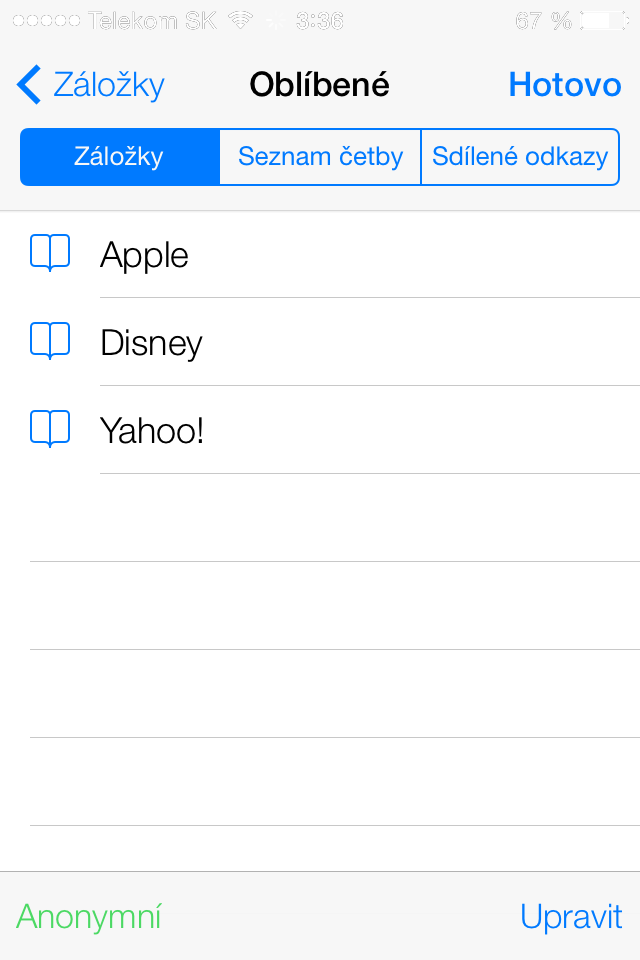Screen dimensions: 640x960
Task: Go back to Záložky
Action: [92, 86]
